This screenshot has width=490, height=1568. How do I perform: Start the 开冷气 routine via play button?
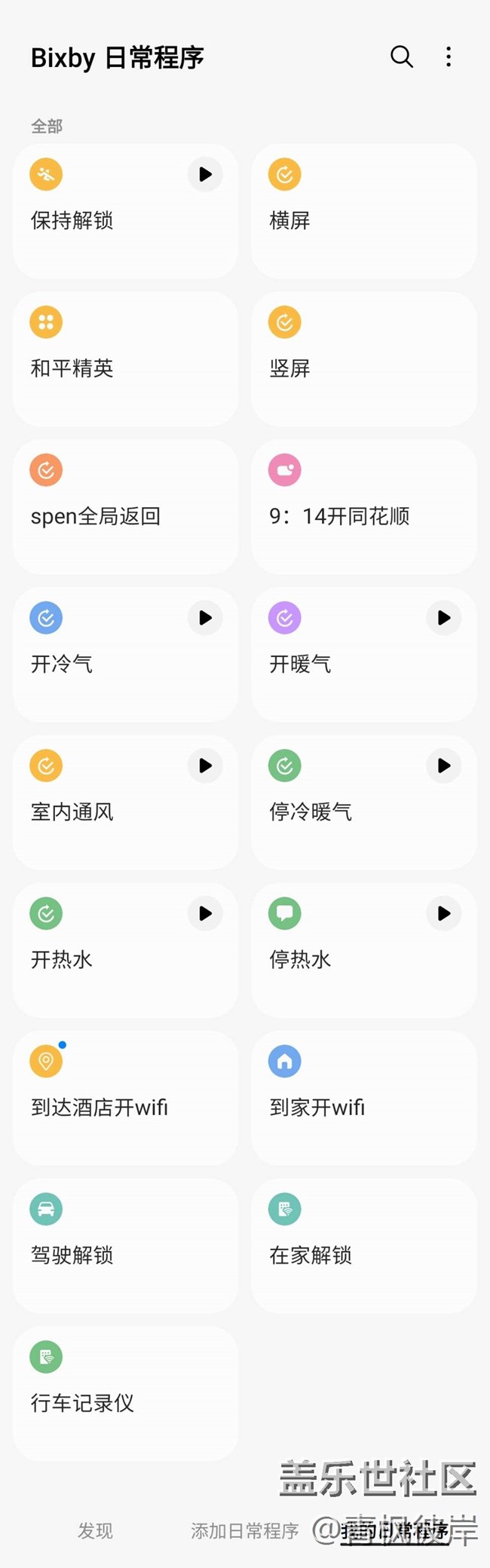coord(205,618)
